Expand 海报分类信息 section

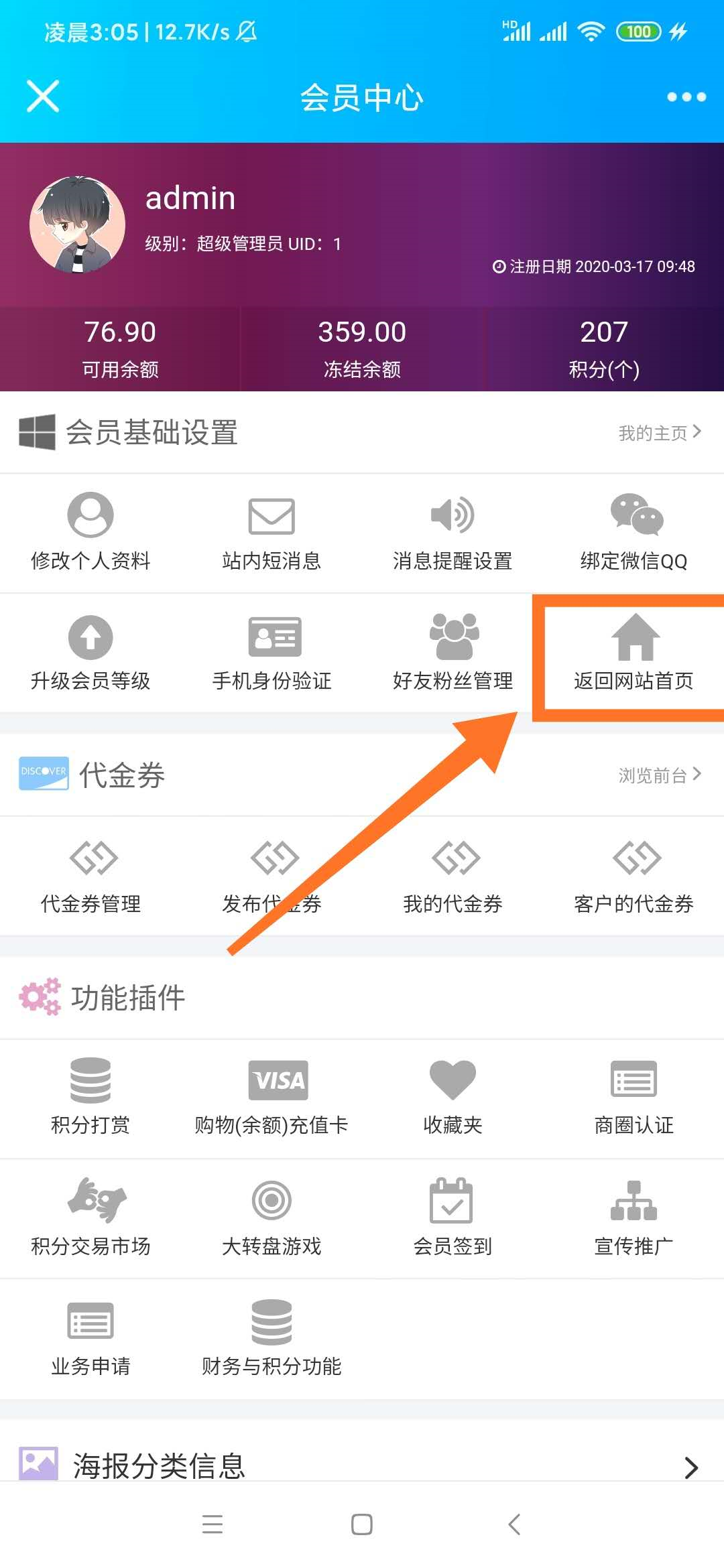[x=690, y=1467]
